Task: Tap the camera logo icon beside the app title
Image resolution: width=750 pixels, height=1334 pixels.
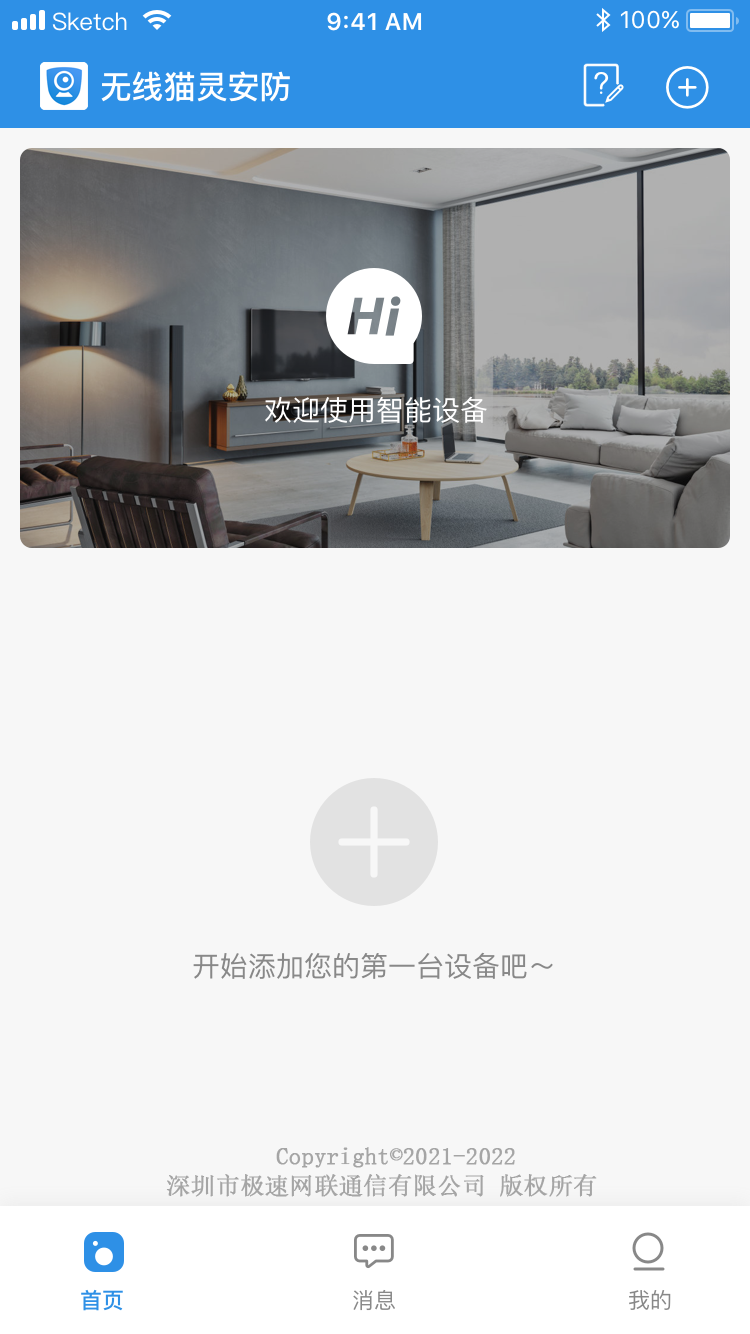Action: tap(64, 87)
